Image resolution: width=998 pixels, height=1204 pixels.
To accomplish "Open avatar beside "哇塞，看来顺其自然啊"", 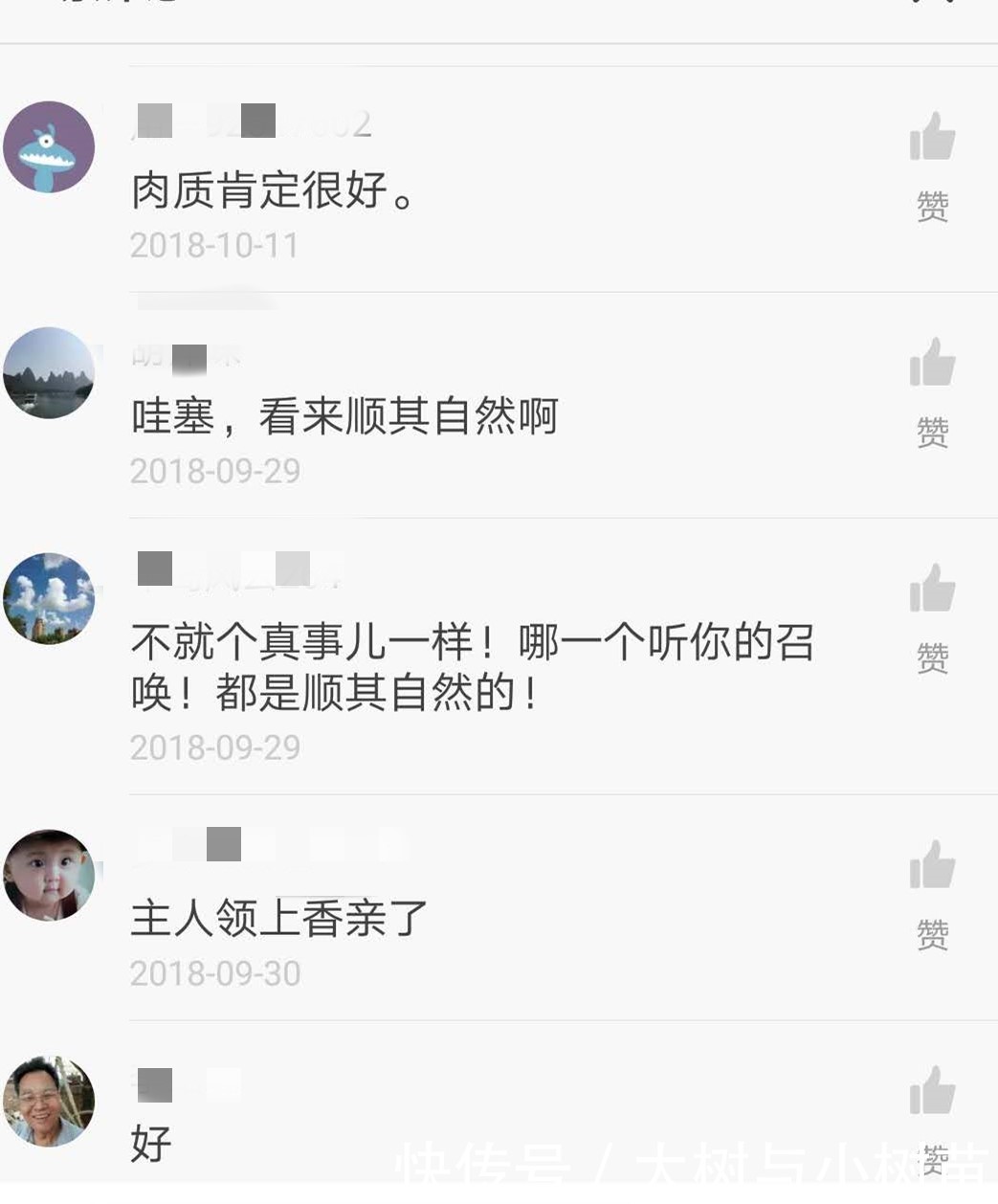I will click(x=49, y=372).
